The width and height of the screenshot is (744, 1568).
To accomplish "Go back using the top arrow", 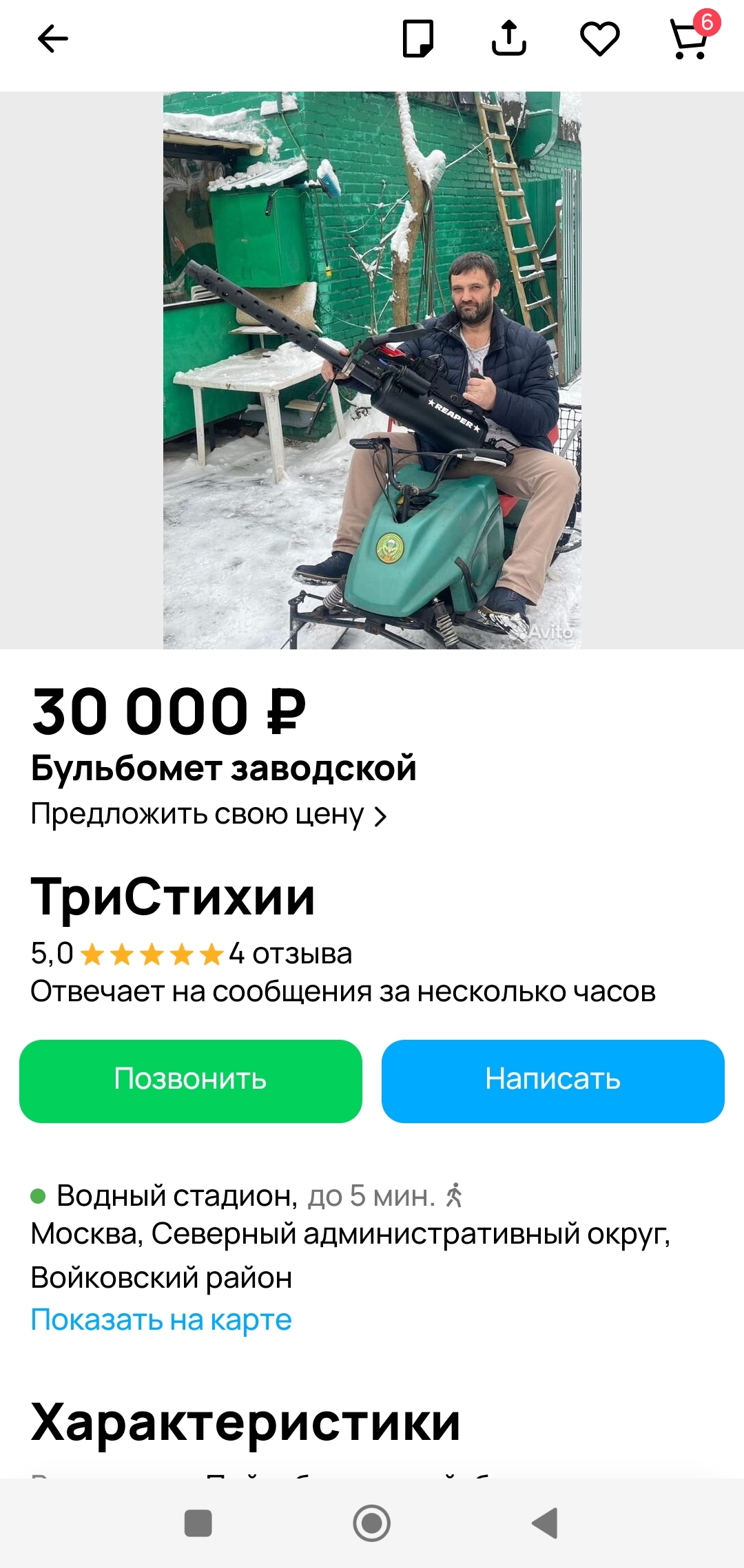I will (x=52, y=39).
